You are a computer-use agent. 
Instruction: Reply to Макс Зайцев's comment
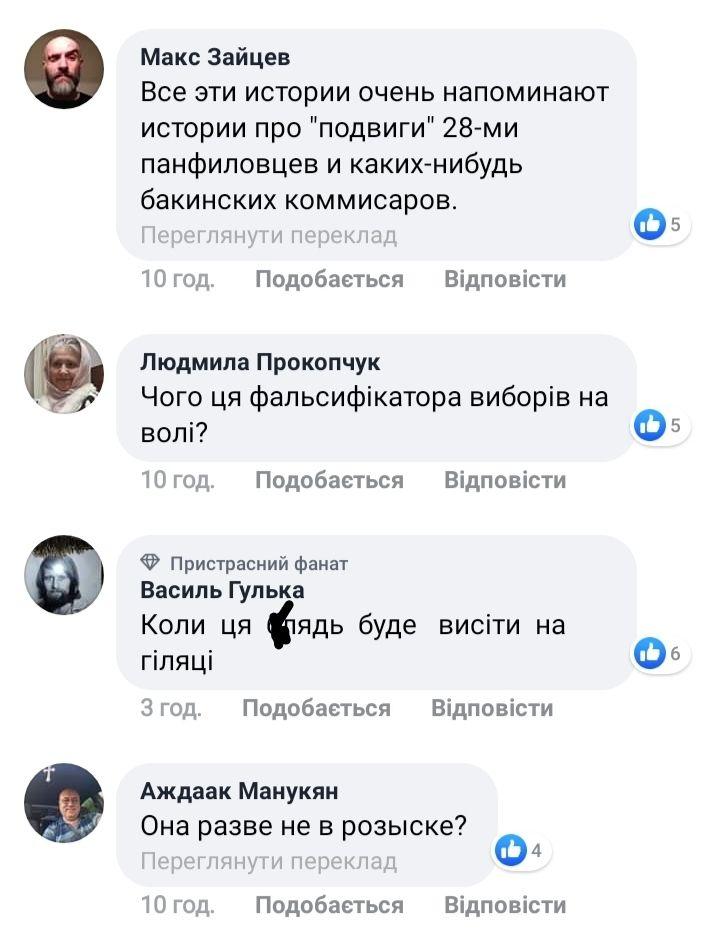pyautogui.click(x=505, y=279)
